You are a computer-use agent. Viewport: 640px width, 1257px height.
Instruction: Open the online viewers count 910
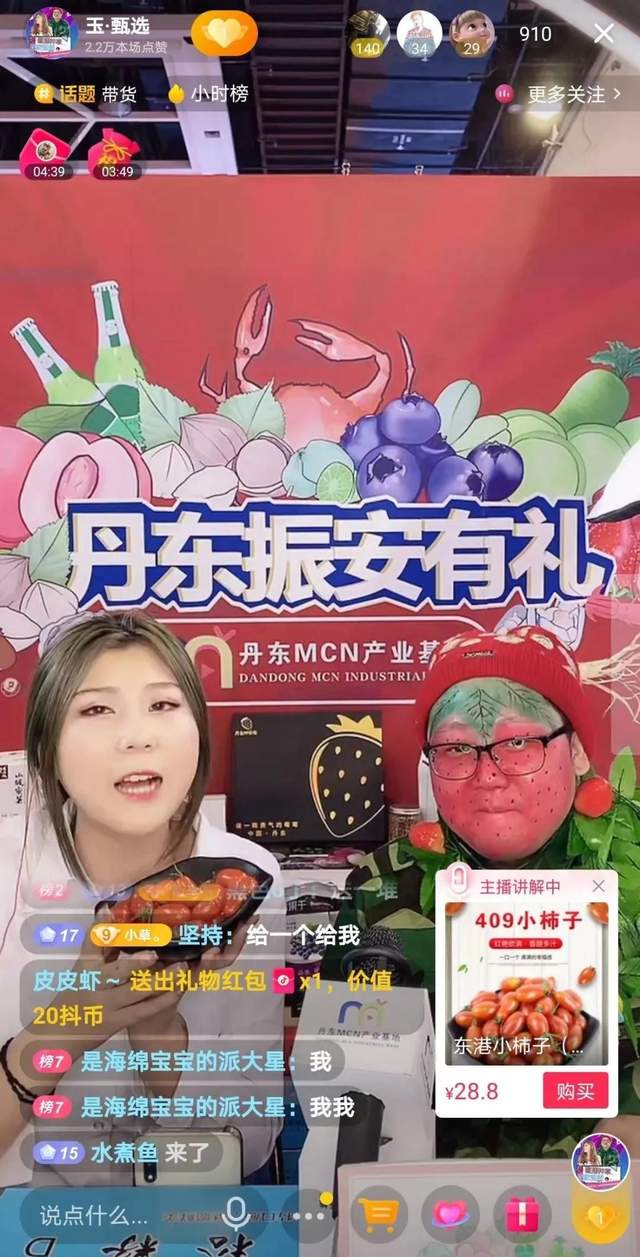535,34
